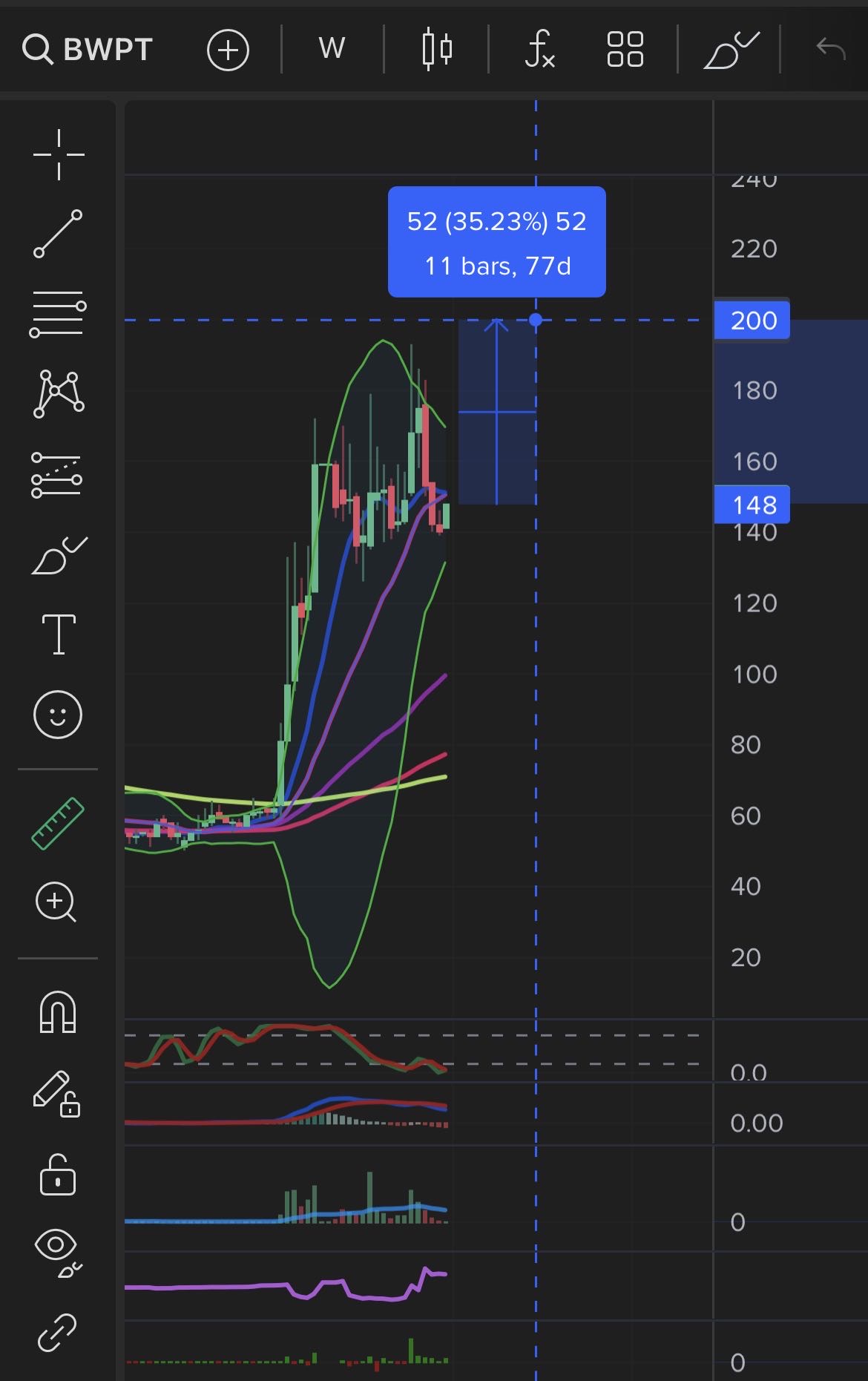This screenshot has height=1381, width=868.
Task: Select the crosshair cursor tool
Action: 59,154
